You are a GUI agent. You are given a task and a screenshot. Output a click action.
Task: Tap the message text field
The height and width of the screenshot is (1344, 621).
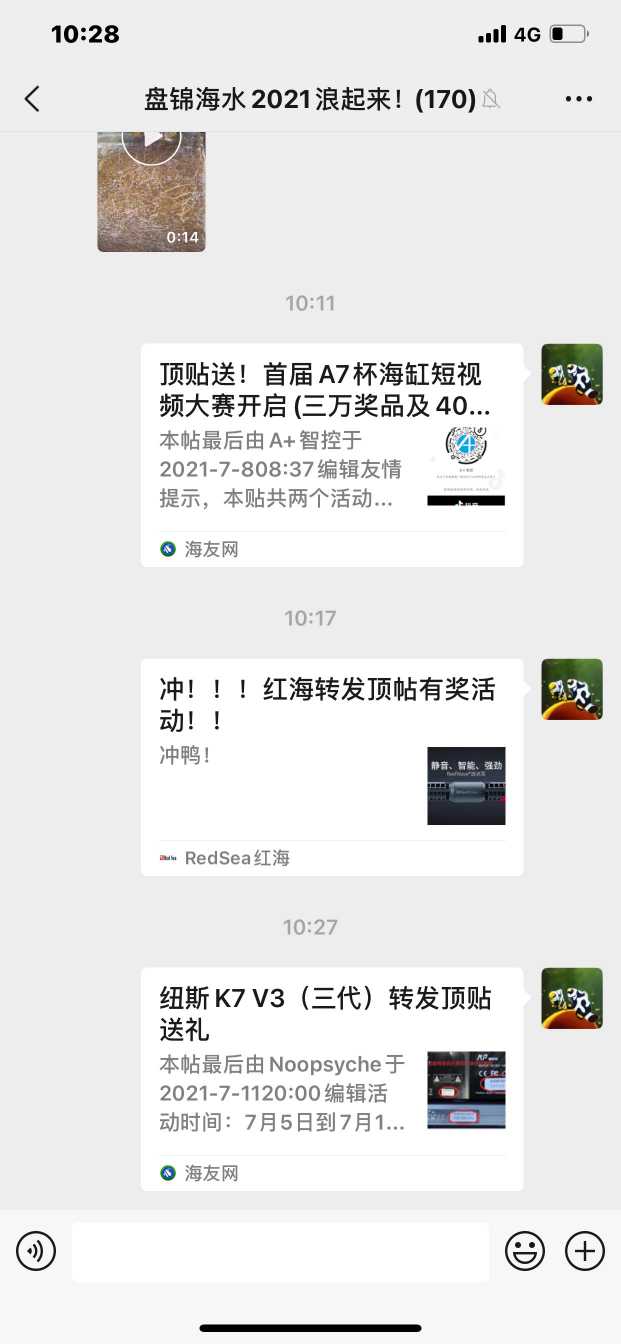click(280, 1251)
